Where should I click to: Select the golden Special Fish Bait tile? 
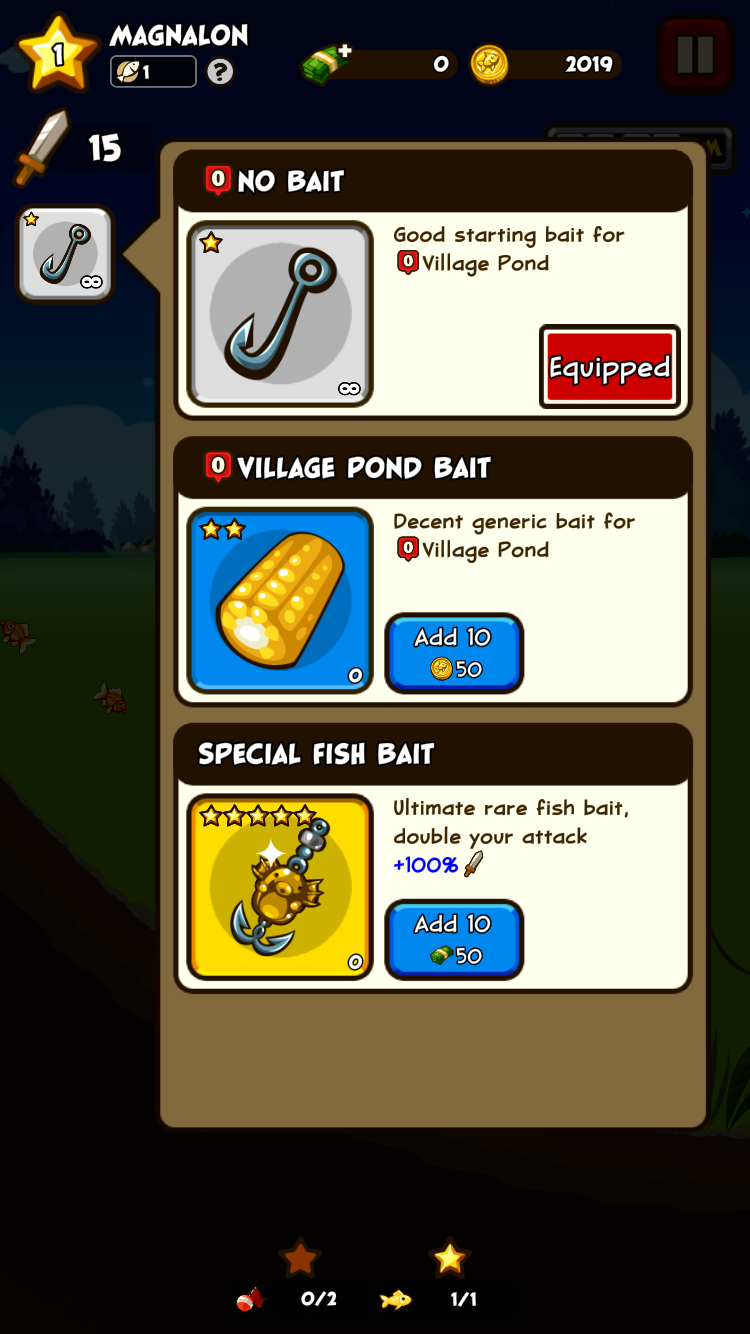[280, 887]
